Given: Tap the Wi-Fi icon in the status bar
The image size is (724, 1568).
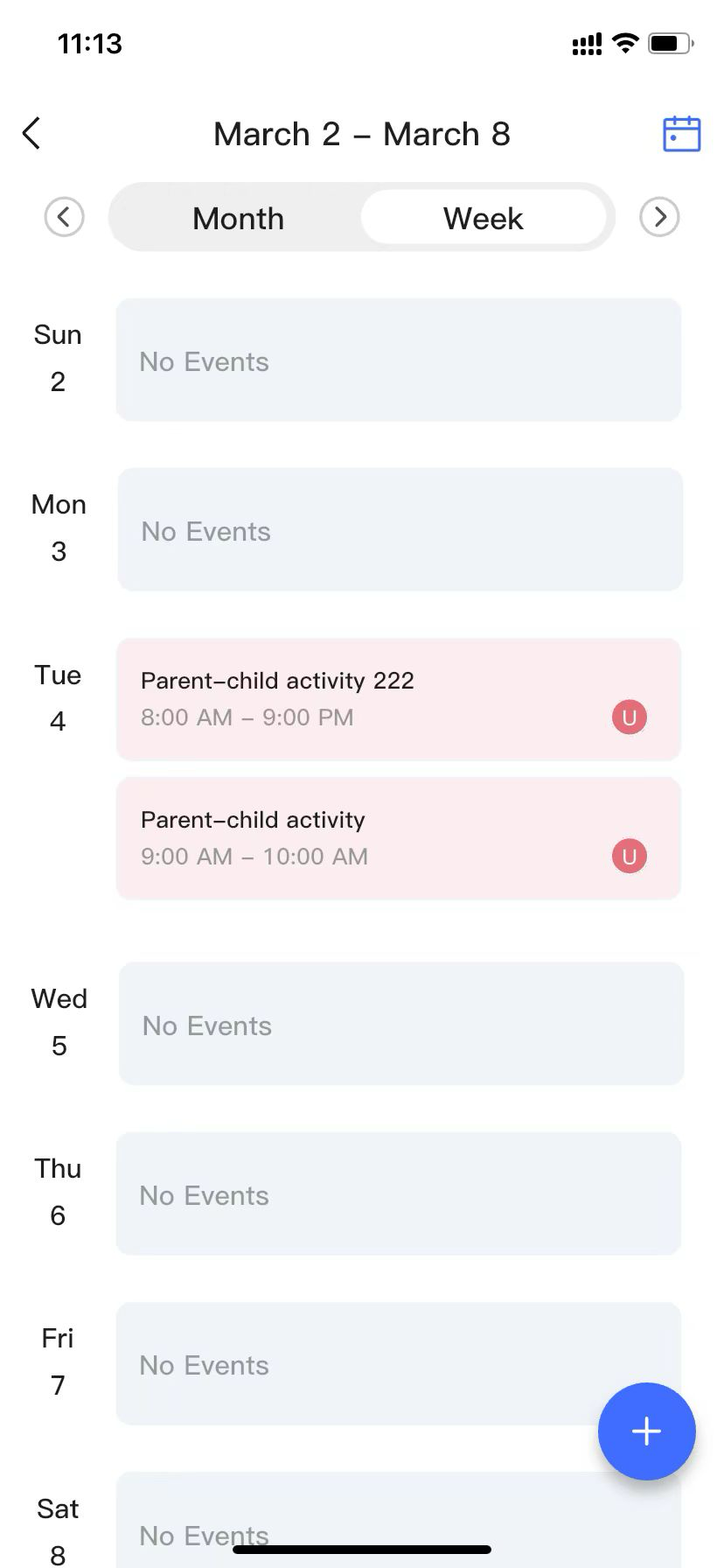Looking at the screenshot, I should pyautogui.click(x=624, y=42).
